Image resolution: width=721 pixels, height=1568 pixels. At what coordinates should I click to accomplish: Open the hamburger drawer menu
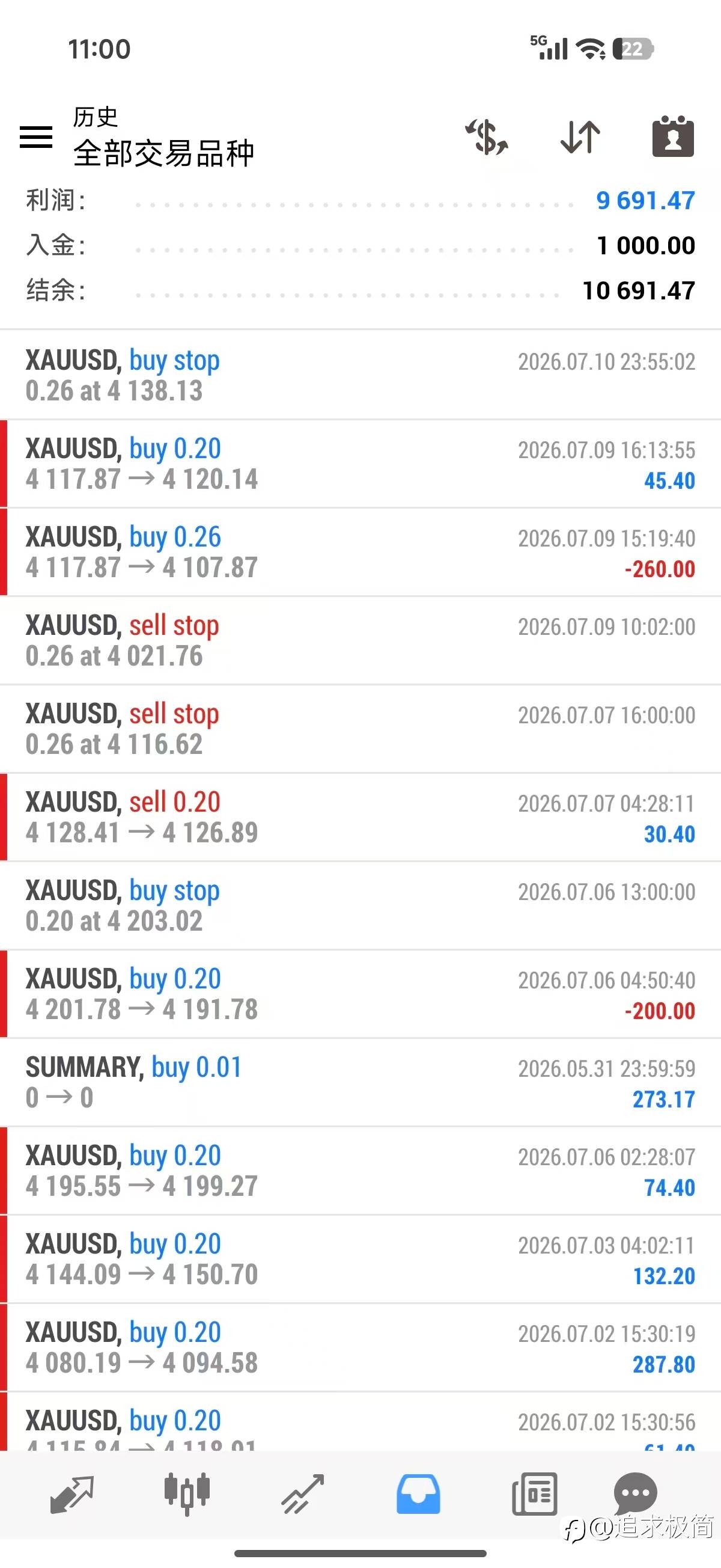(x=36, y=136)
